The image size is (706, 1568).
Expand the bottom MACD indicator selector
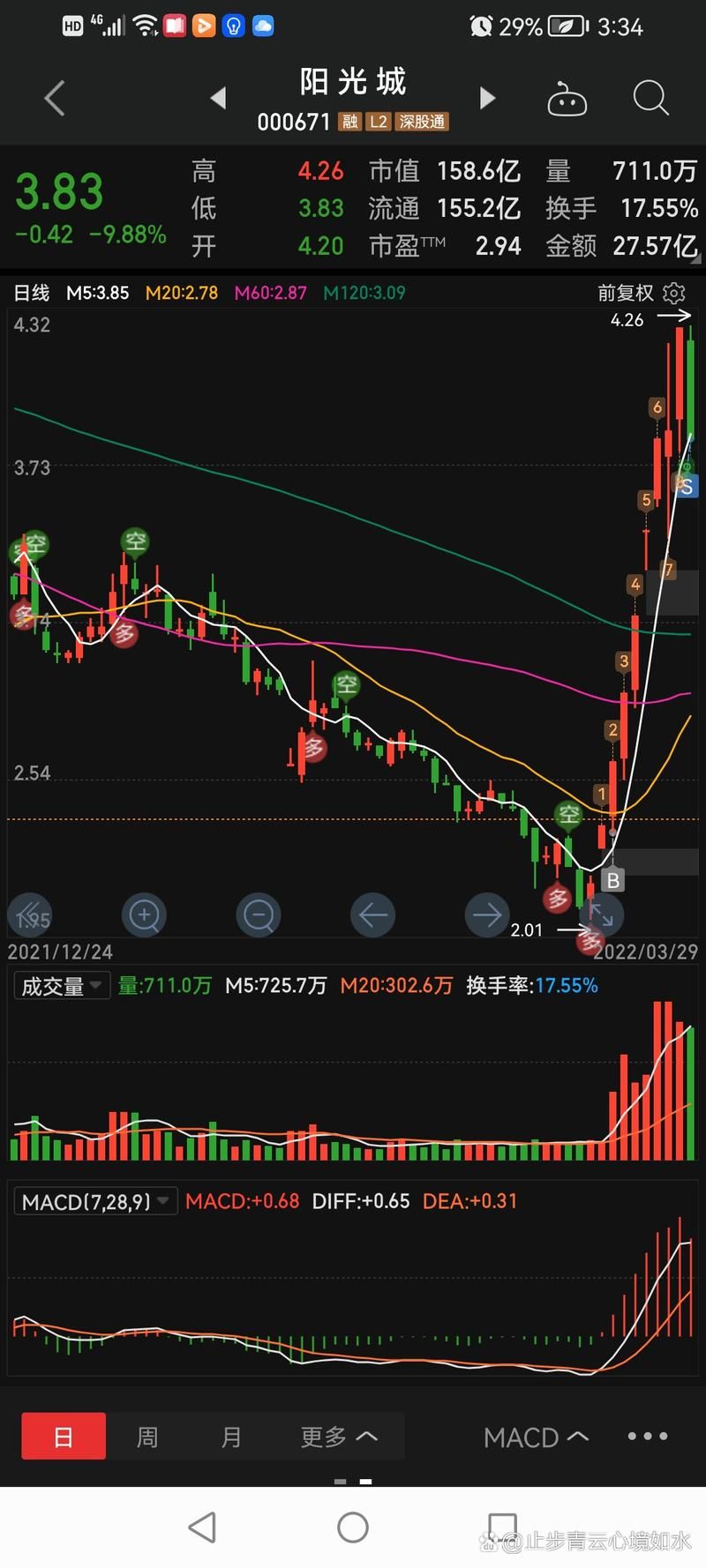pos(536,1437)
